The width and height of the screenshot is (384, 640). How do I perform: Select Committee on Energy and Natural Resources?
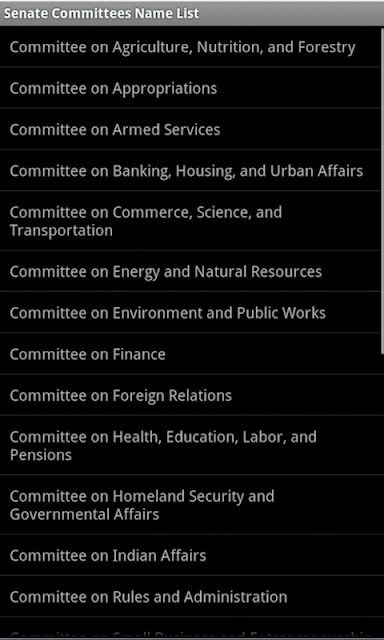pyautogui.click(x=190, y=271)
